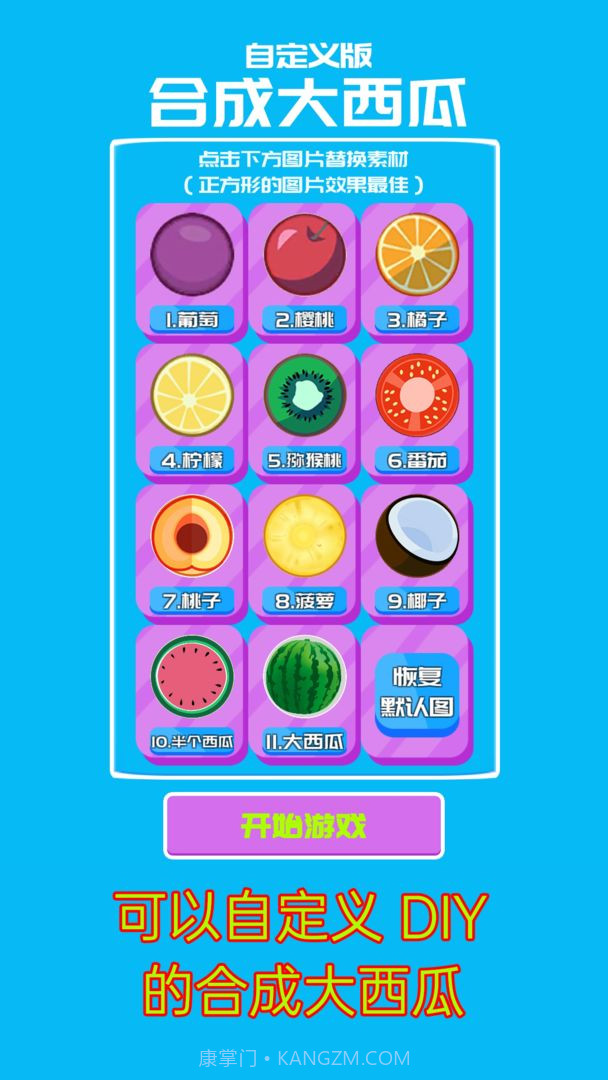Choose the 6.番茄 tomato tile
This screenshot has height=1080, width=608.
tap(417, 396)
